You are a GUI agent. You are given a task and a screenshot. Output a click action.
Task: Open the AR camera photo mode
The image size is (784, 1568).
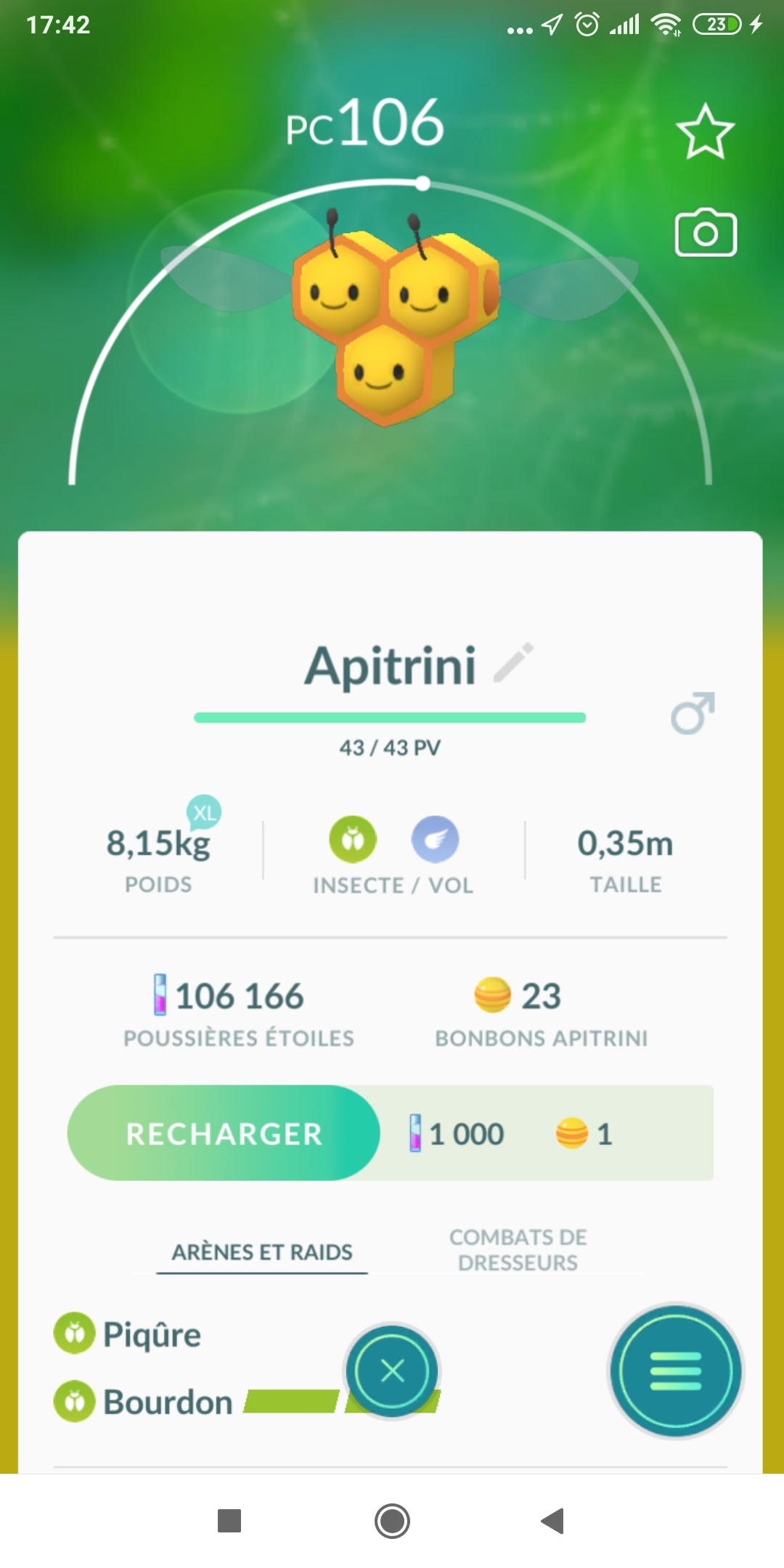[x=706, y=234]
